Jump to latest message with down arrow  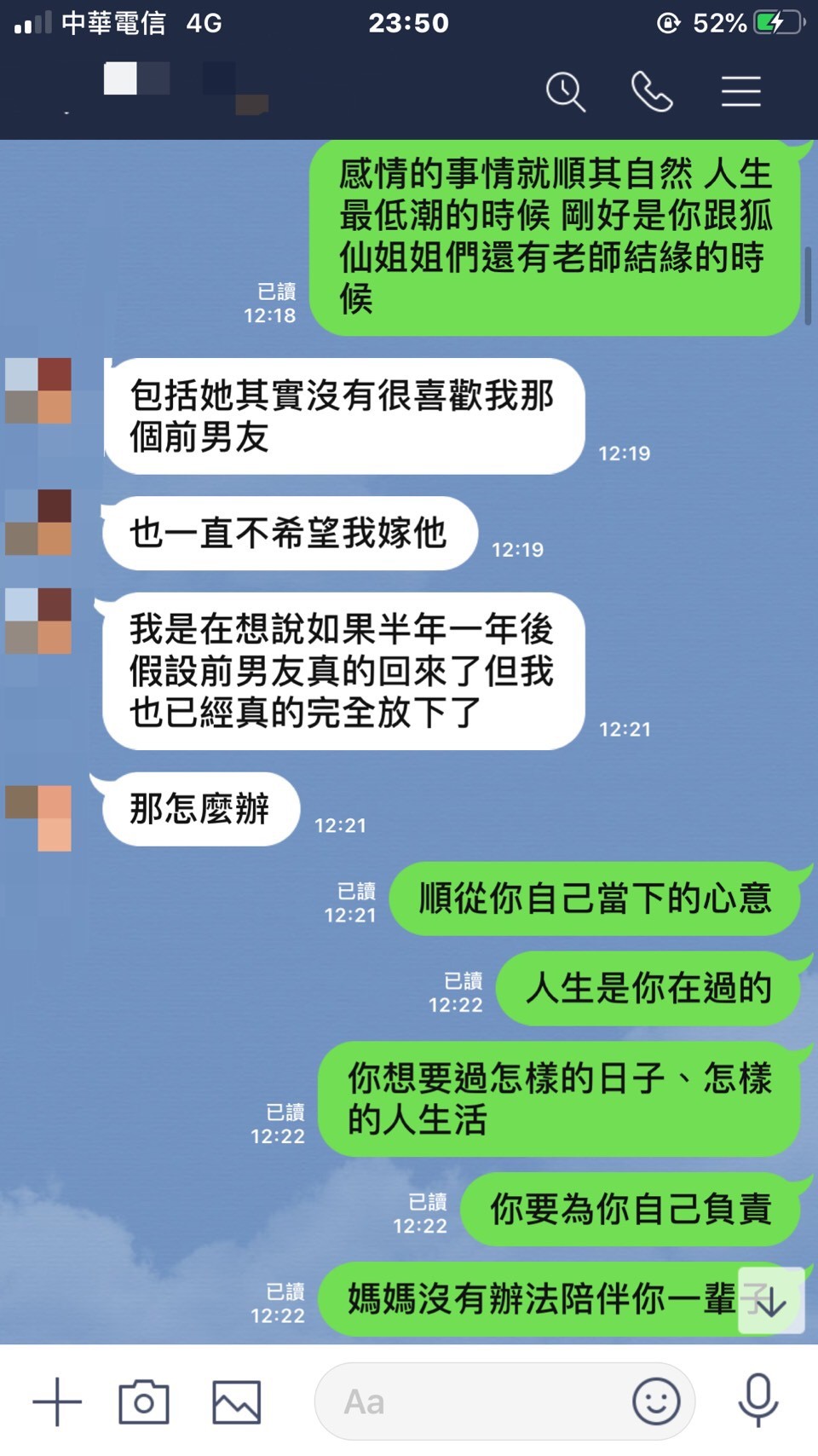[770, 1301]
